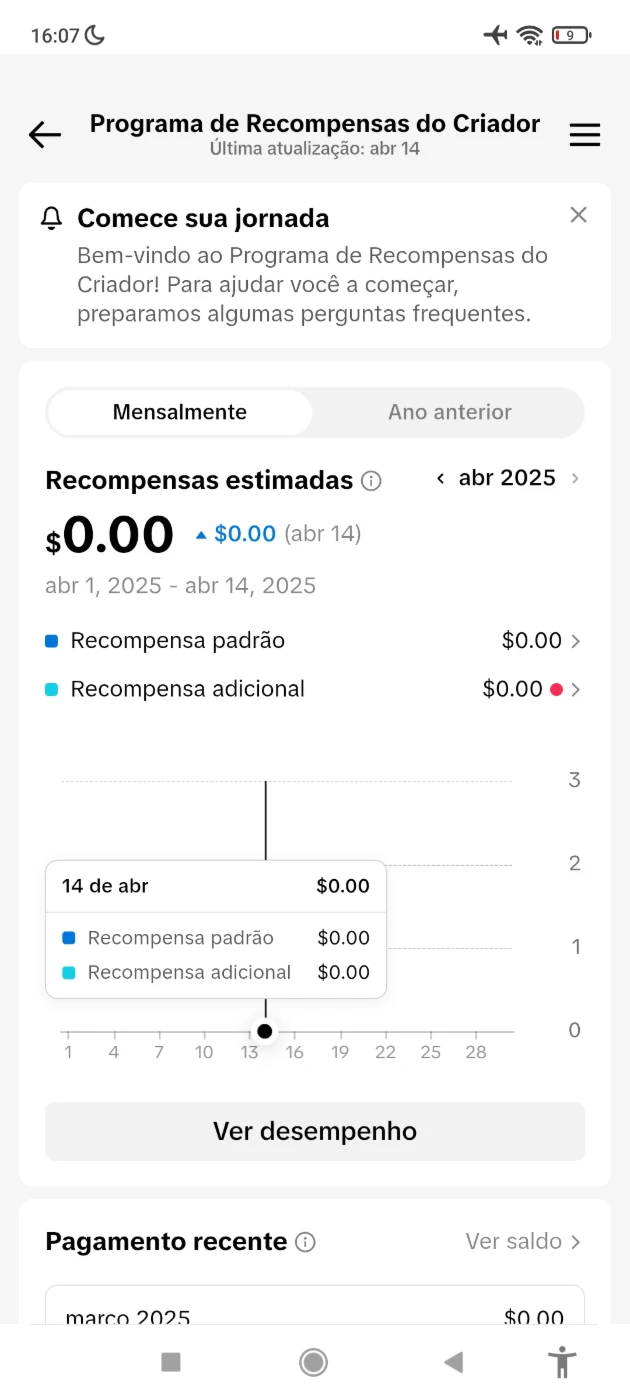Screen dimensions: 630x1400
Task: Tap info icon beside Pagamento recente
Action: point(306,1242)
